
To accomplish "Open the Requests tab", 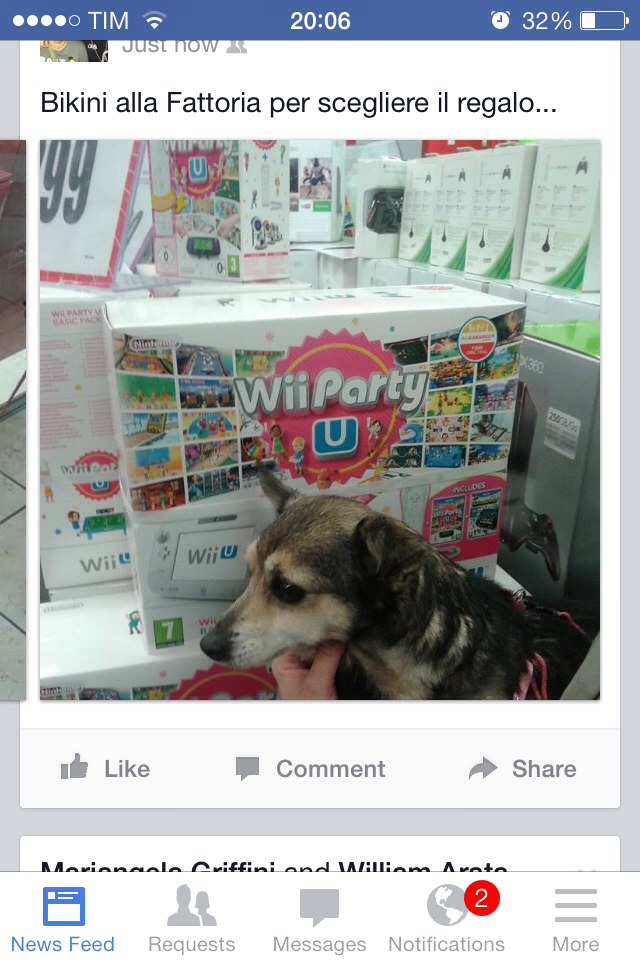I will click(191, 920).
